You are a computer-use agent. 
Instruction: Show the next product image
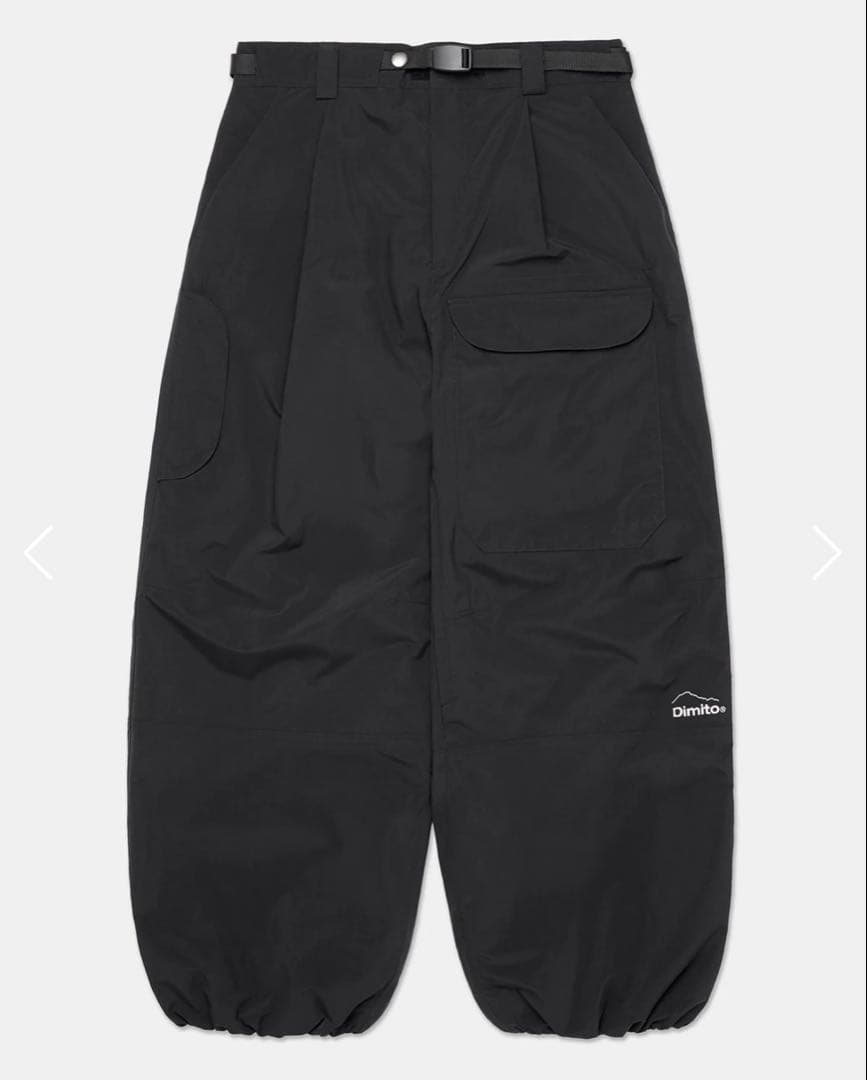tap(826, 552)
